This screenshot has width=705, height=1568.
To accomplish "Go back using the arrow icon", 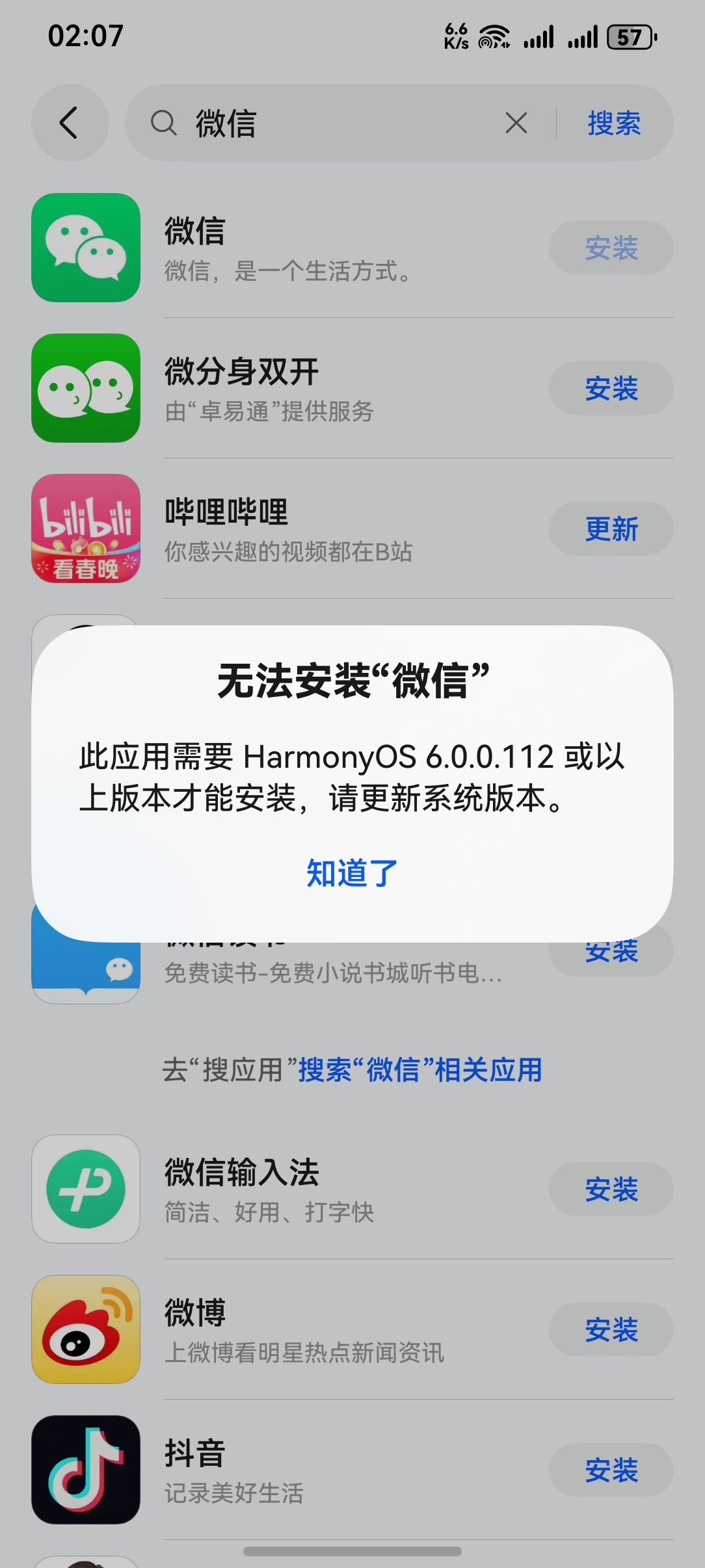I will tap(70, 123).
